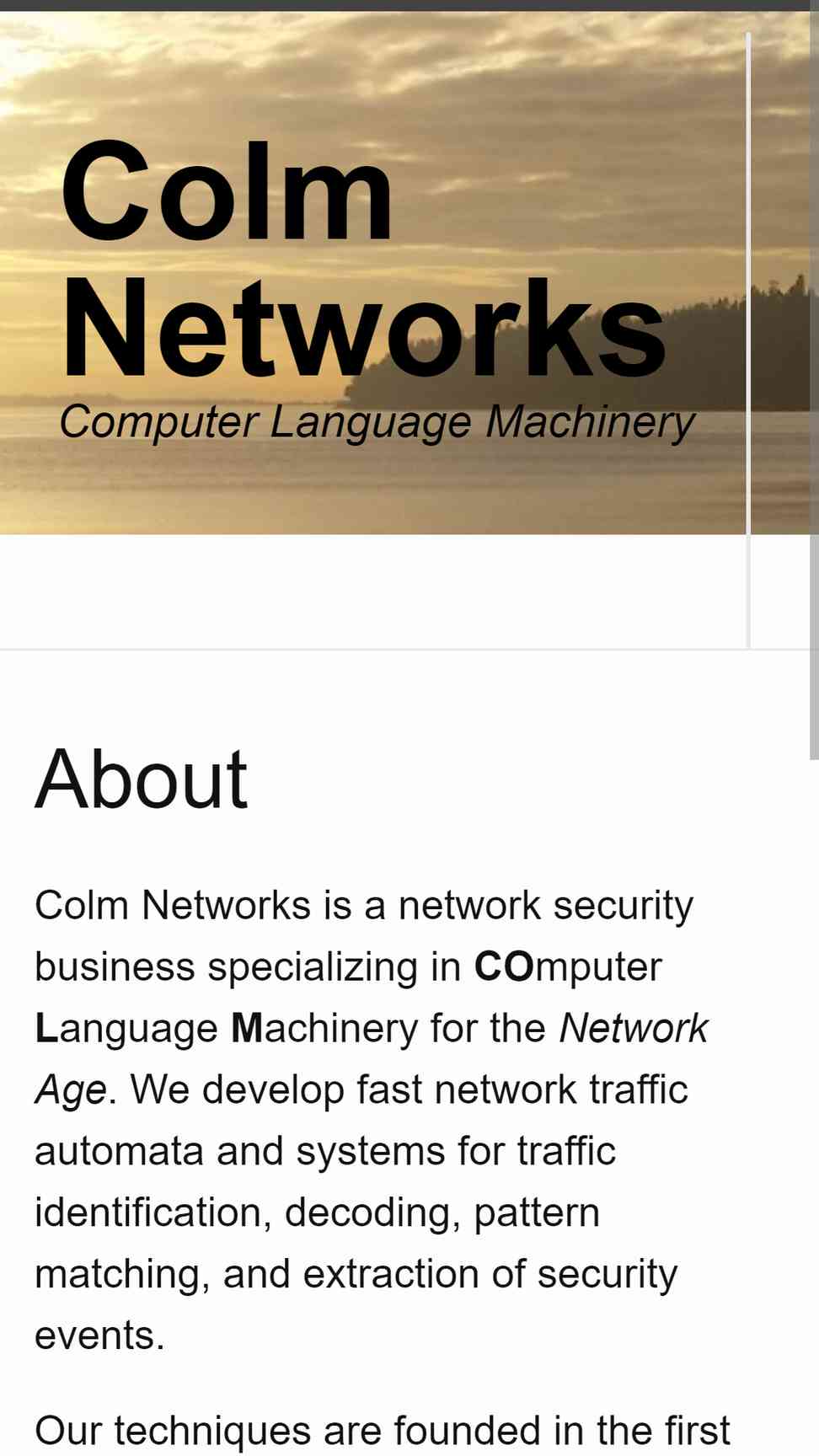Open the Colm Networks site title
Viewport: 819px width, 1456px height.
363,259
